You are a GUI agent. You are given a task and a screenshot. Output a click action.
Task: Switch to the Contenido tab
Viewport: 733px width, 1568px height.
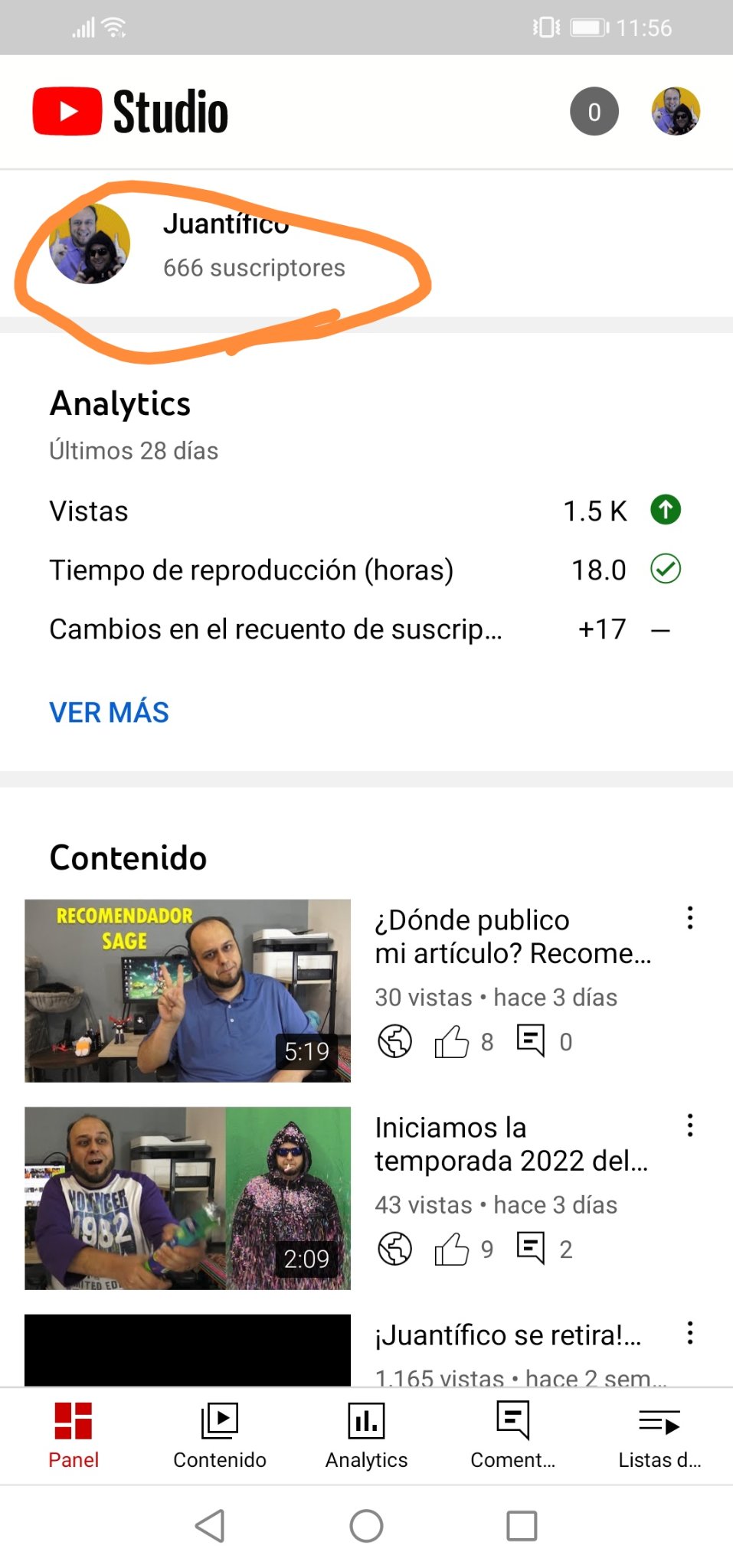pyautogui.click(x=220, y=1435)
